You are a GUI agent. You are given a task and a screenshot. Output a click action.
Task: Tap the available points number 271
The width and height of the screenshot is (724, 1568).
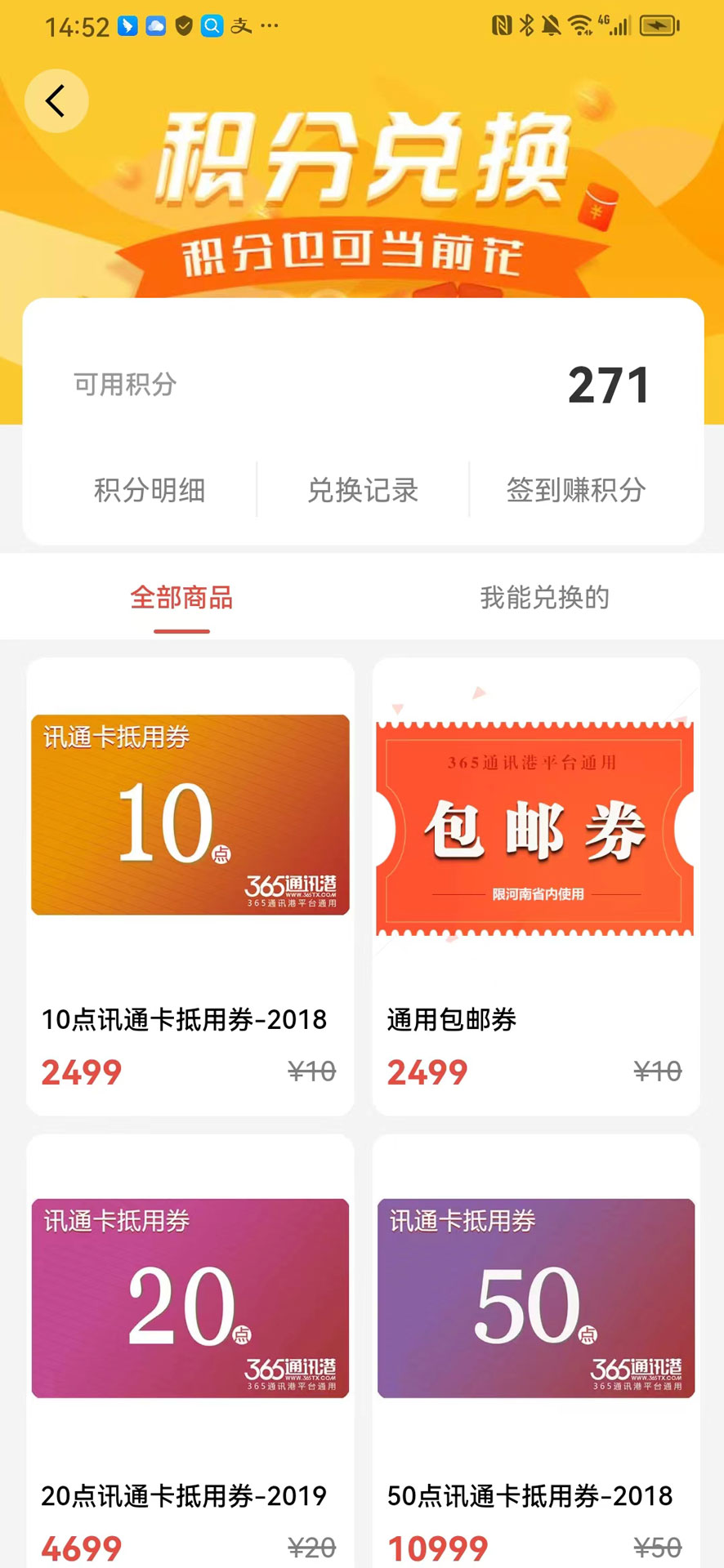coord(610,384)
